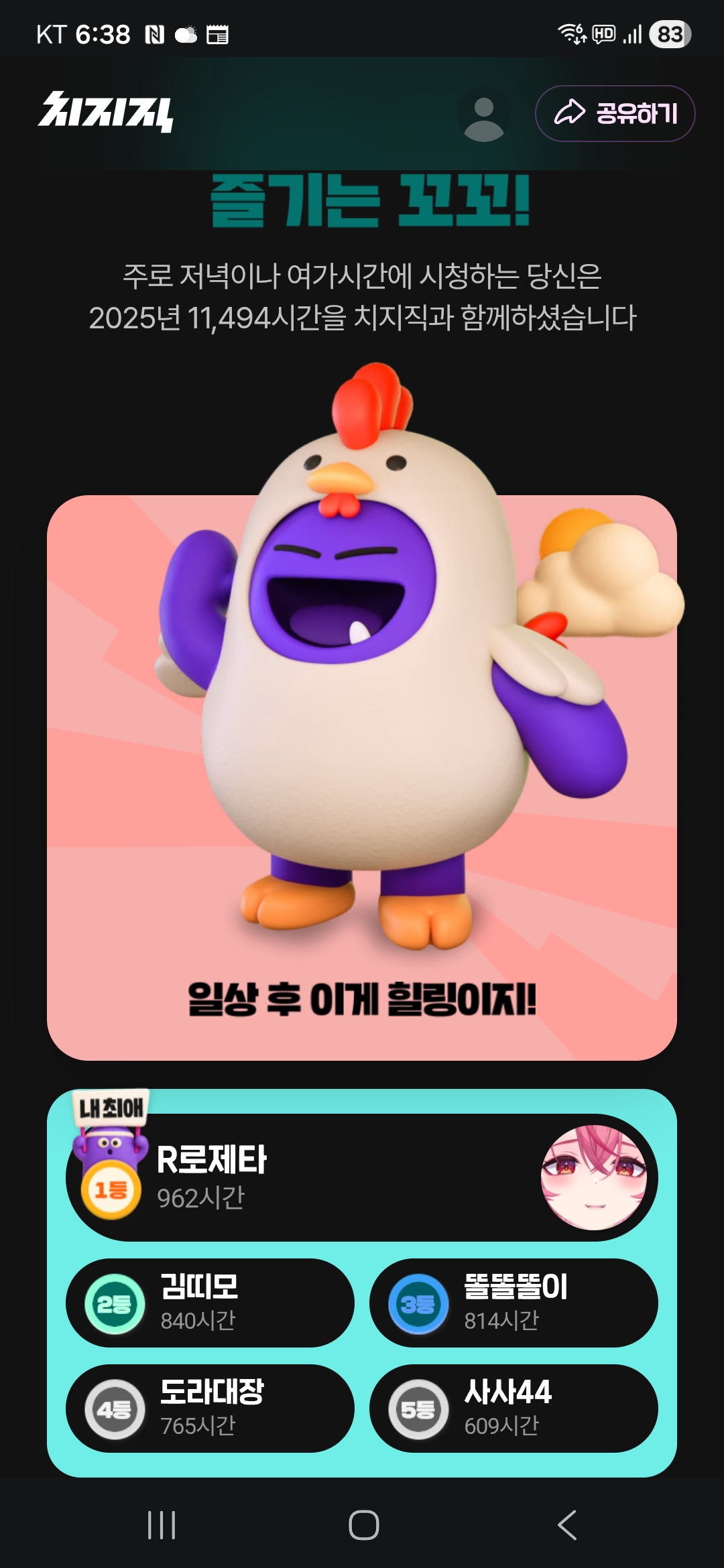The width and height of the screenshot is (724, 1568).
Task: Open 도라대장's 4등 streamer card
Action: point(210,1408)
